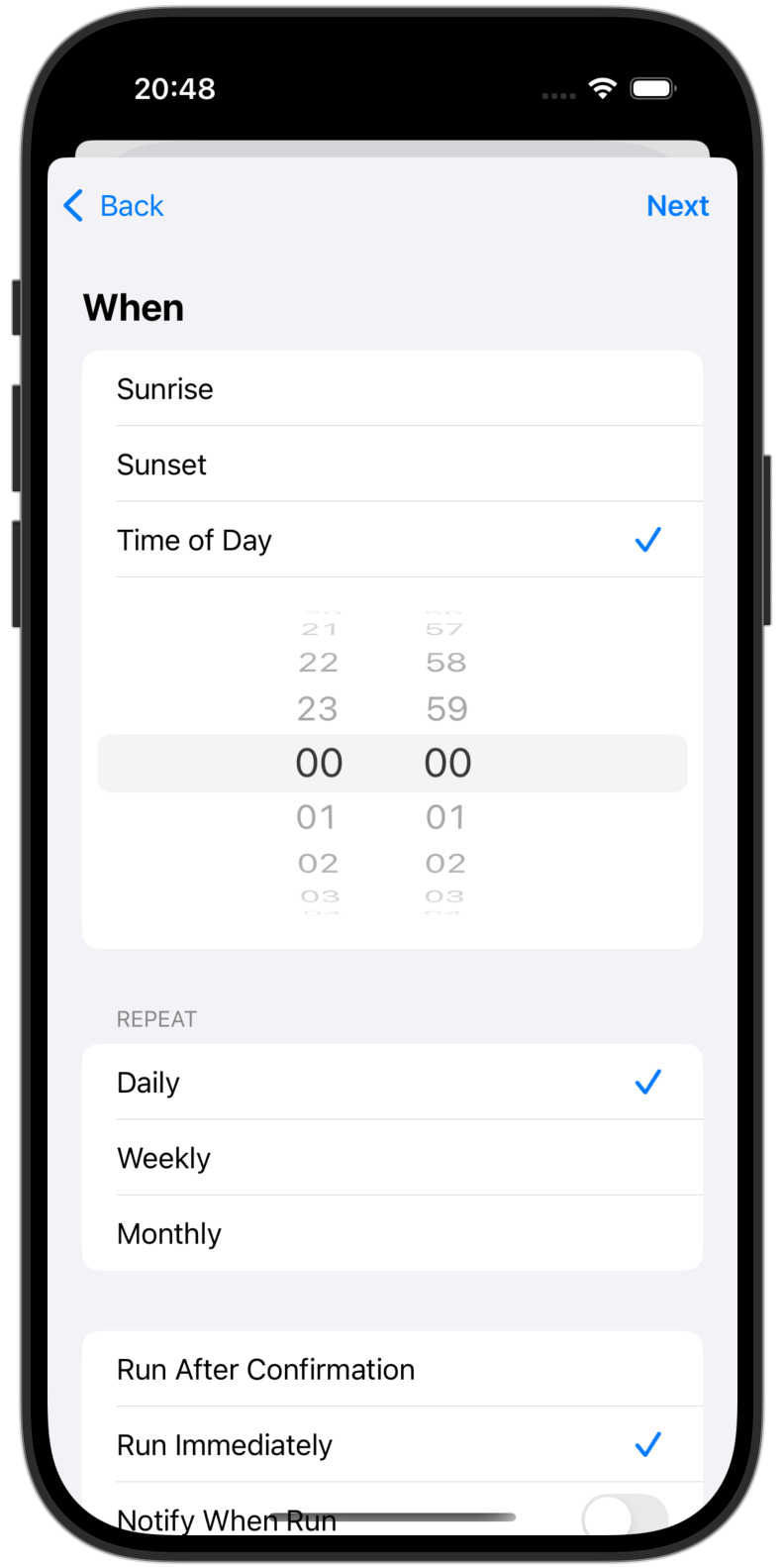
Task: Set repeat to Daily
Action: pyautogui.click(x=392, y=1083)
